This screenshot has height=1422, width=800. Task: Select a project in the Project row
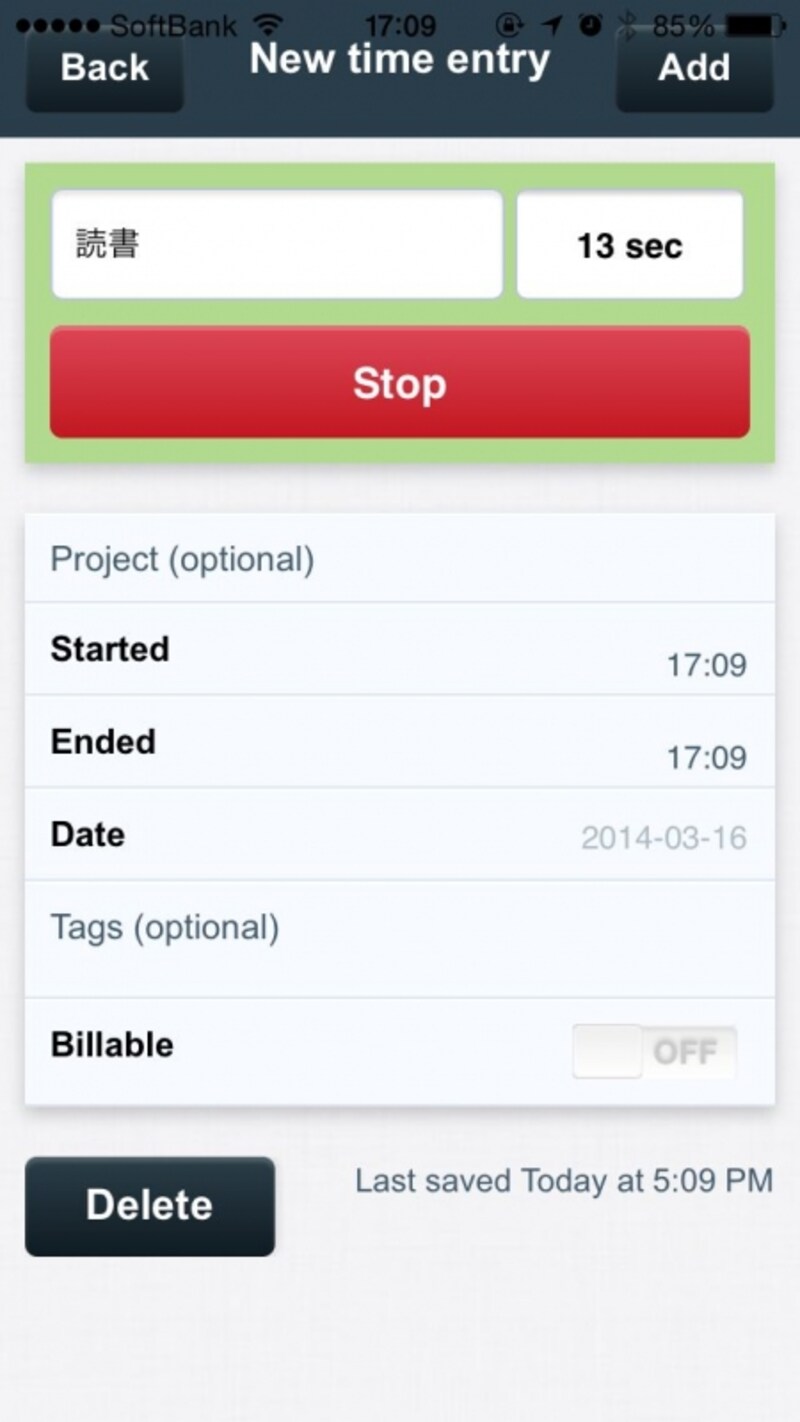[400, 559]
